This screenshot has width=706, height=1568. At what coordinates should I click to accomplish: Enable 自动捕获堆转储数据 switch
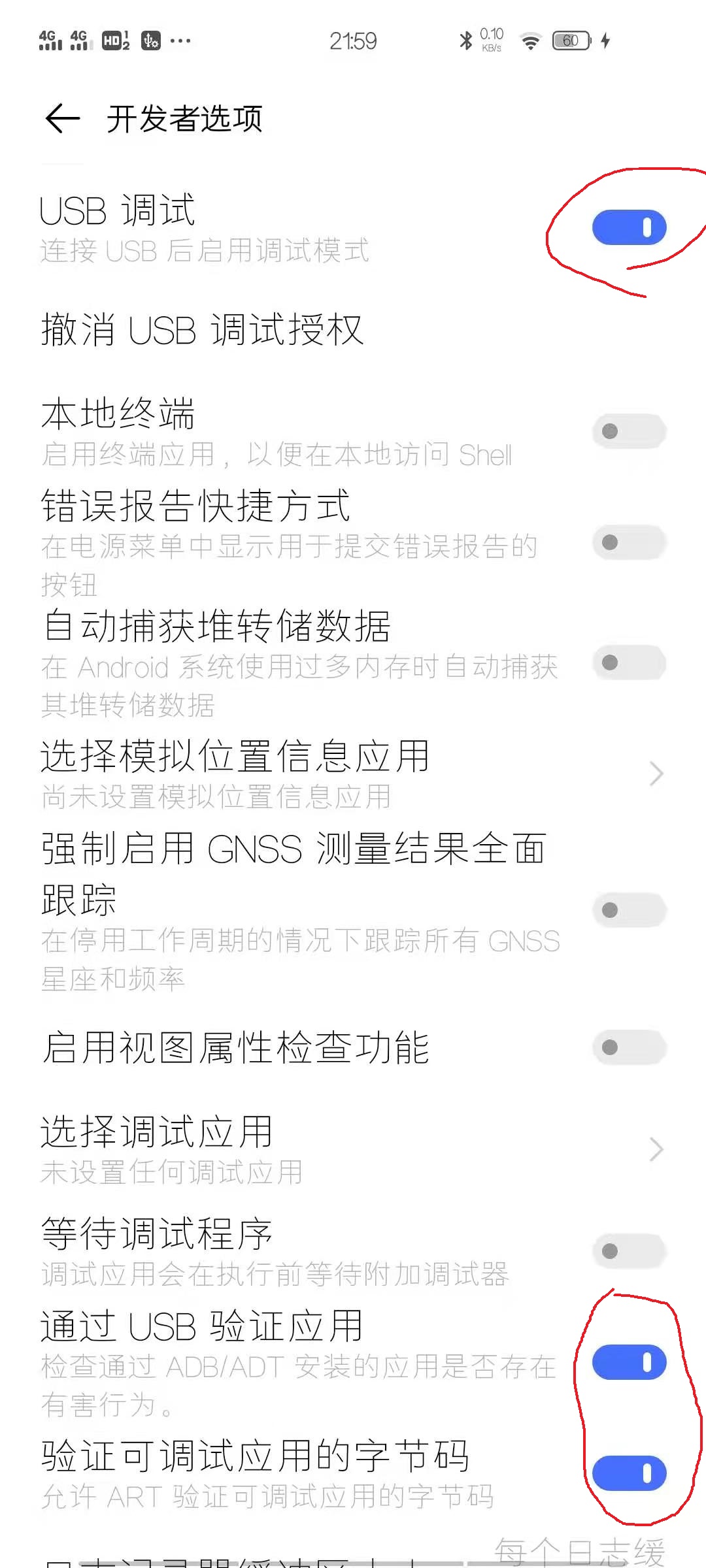coord(629,662)
